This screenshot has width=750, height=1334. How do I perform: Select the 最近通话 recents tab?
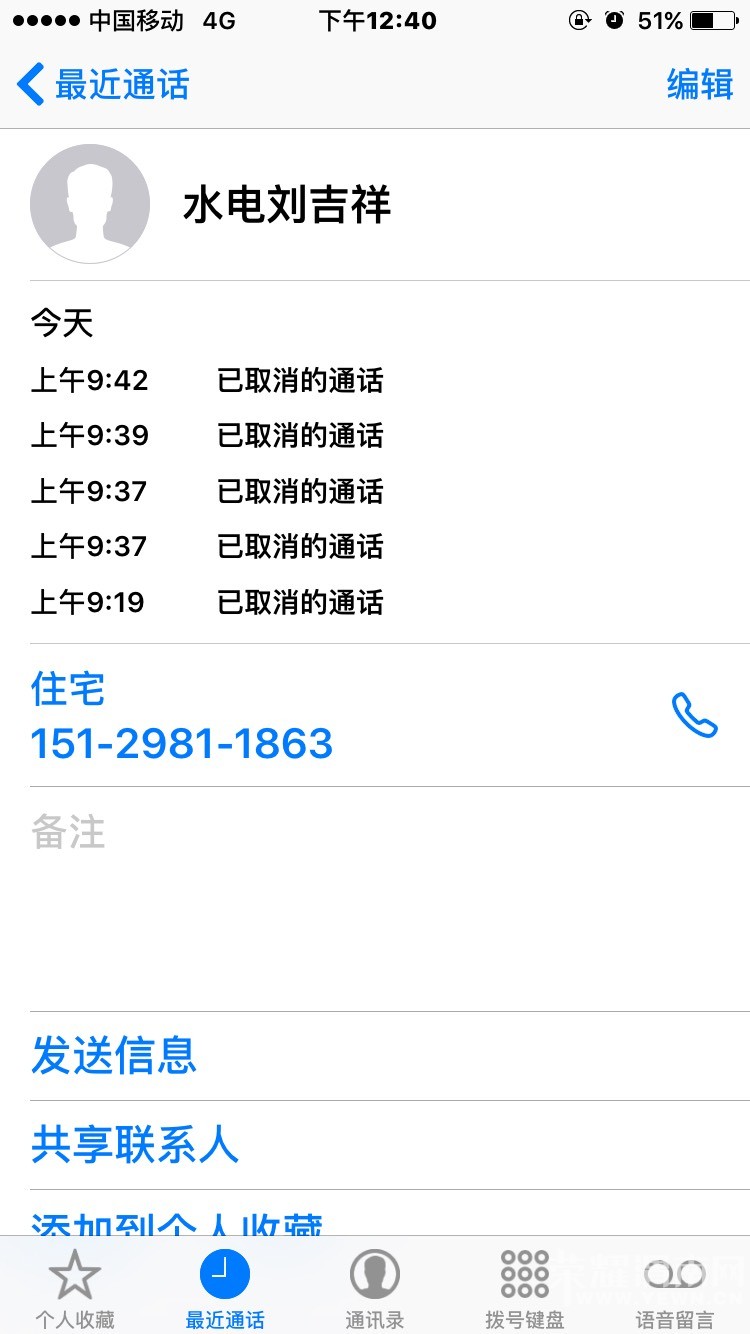(225, 1288)
